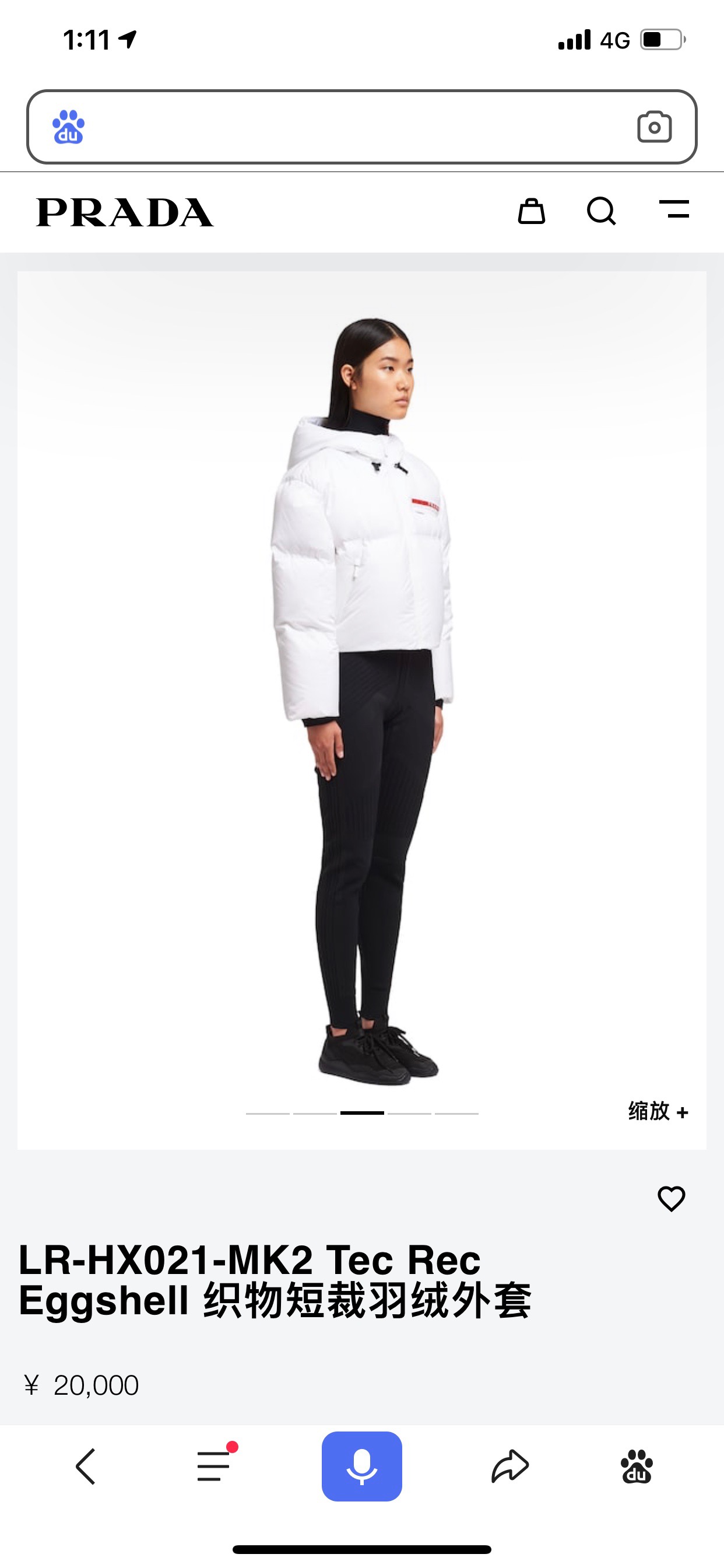Open the shopping bag
This screenshot has height=1568, width=724.
[x=531, y=212]
